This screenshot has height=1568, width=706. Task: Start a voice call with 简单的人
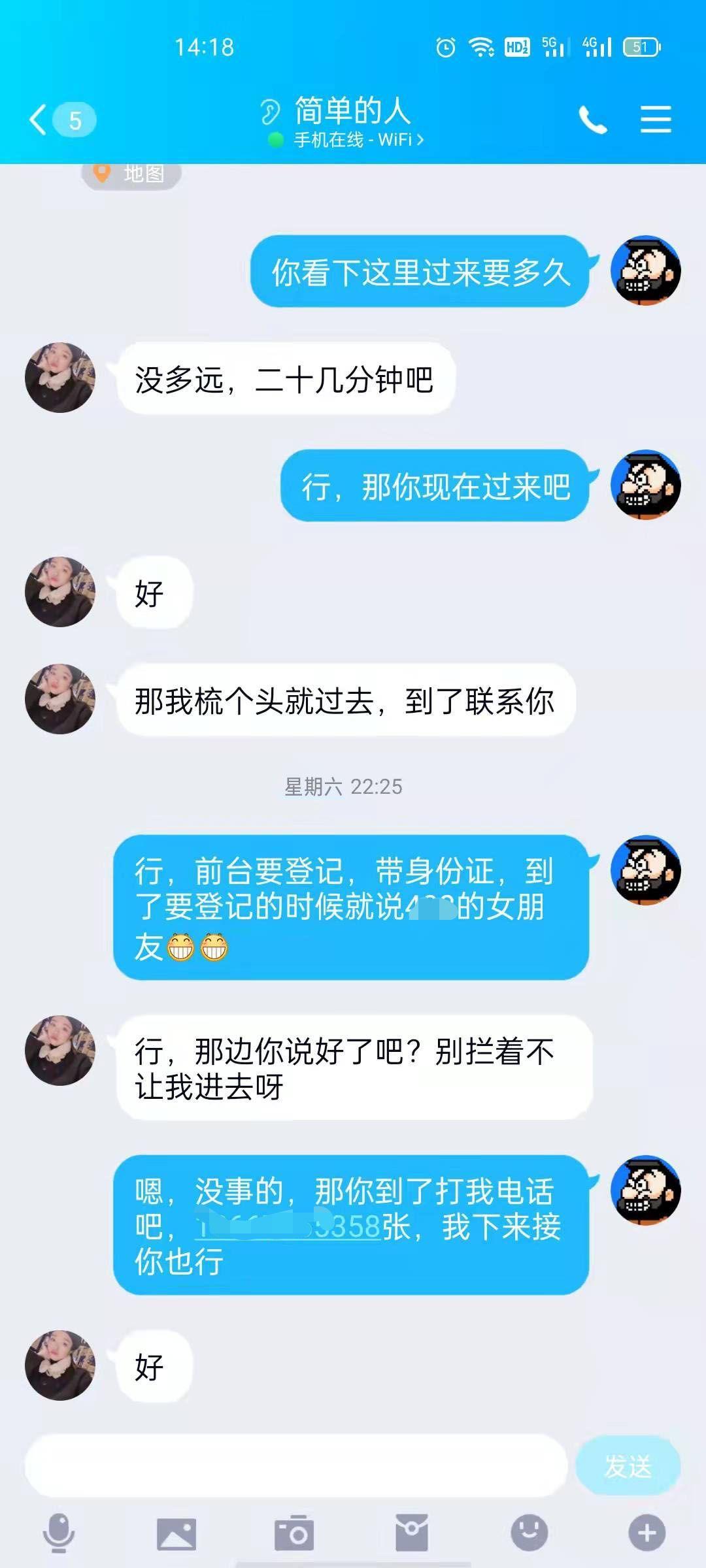click(x=592, y=120)
